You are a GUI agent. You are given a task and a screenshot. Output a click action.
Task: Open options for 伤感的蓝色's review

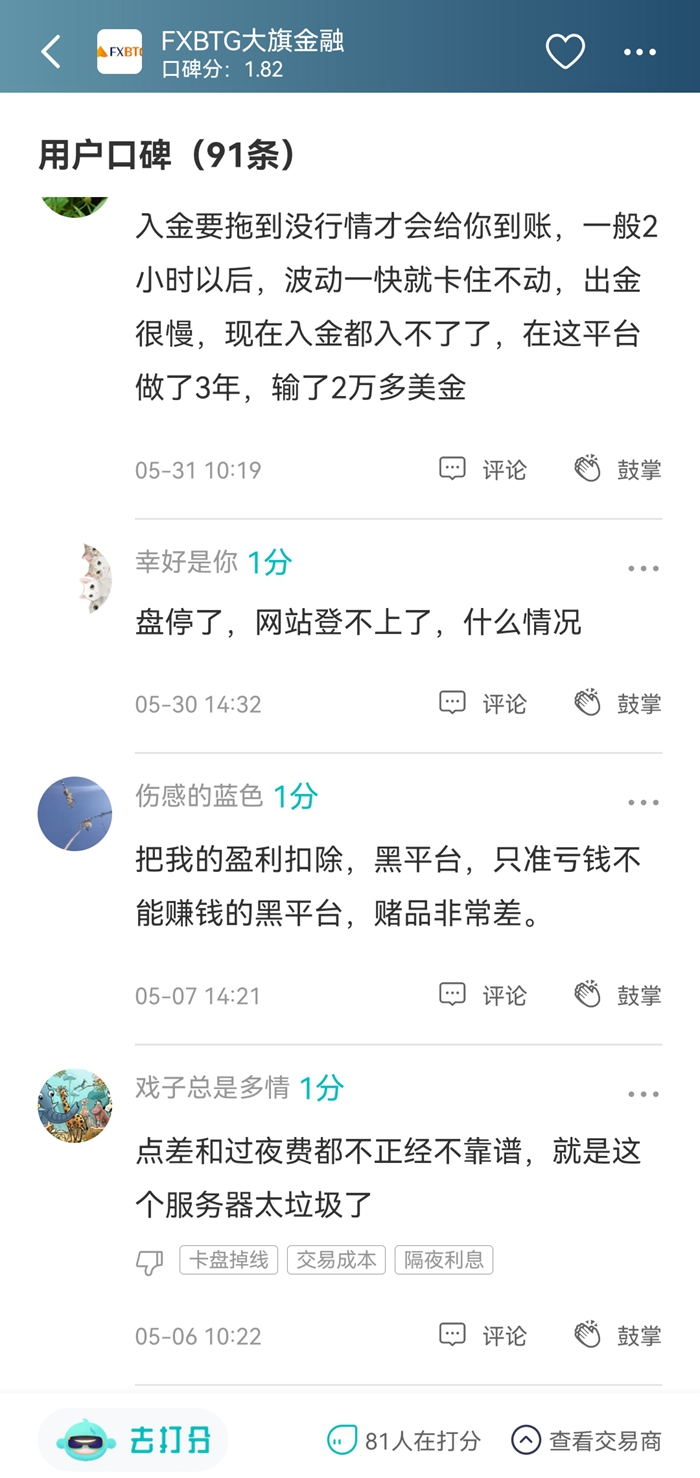(x=643, y=802)
